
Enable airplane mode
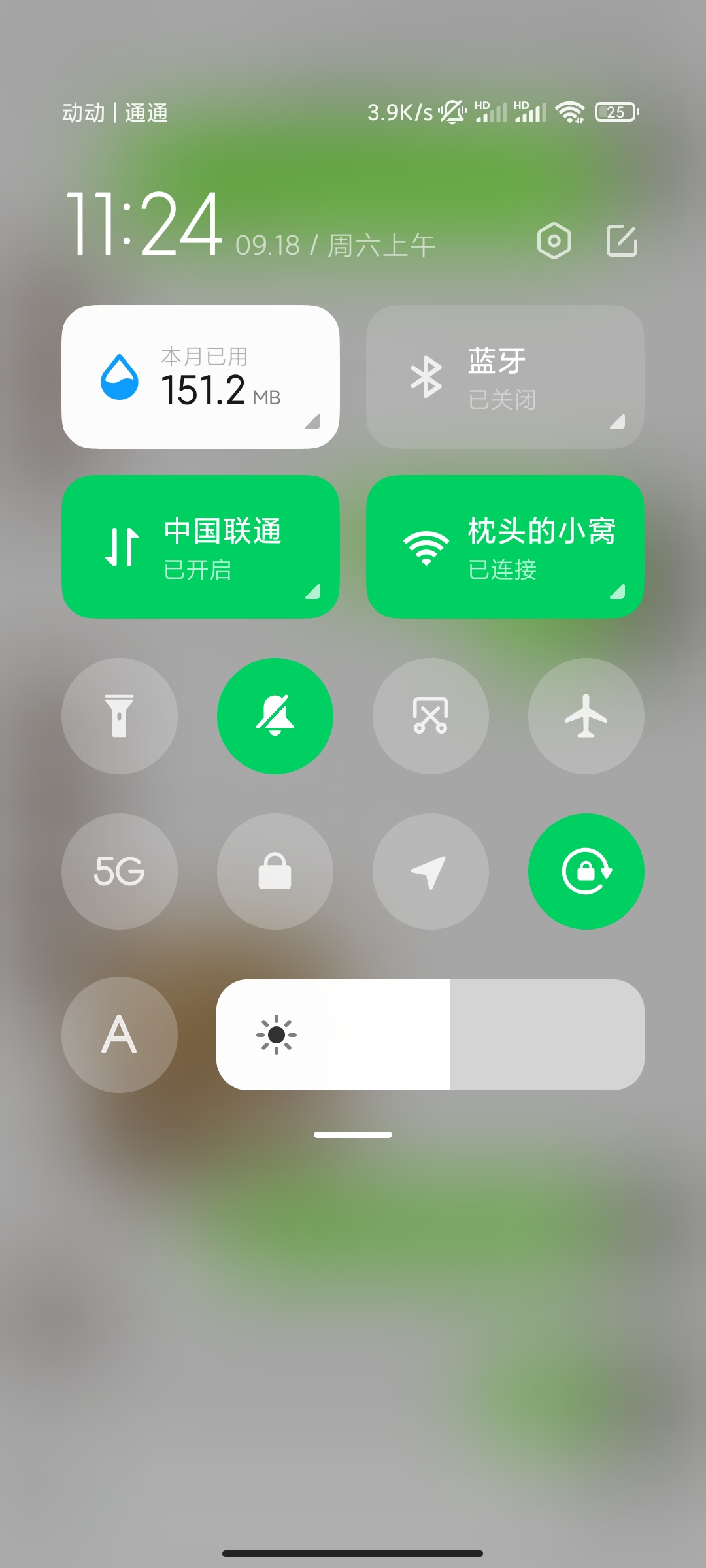586,716
